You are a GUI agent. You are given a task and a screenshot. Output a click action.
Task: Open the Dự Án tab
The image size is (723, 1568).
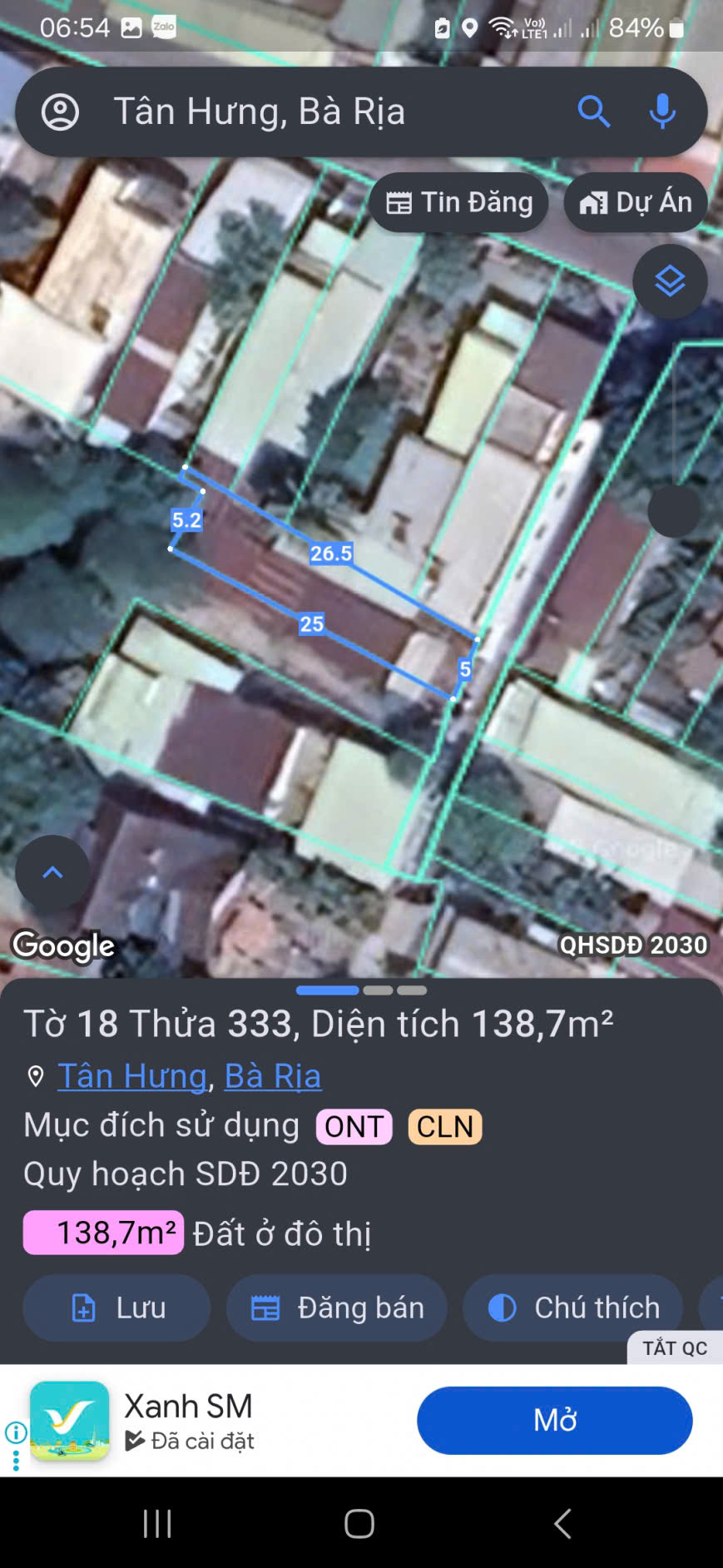coord(635,201)
